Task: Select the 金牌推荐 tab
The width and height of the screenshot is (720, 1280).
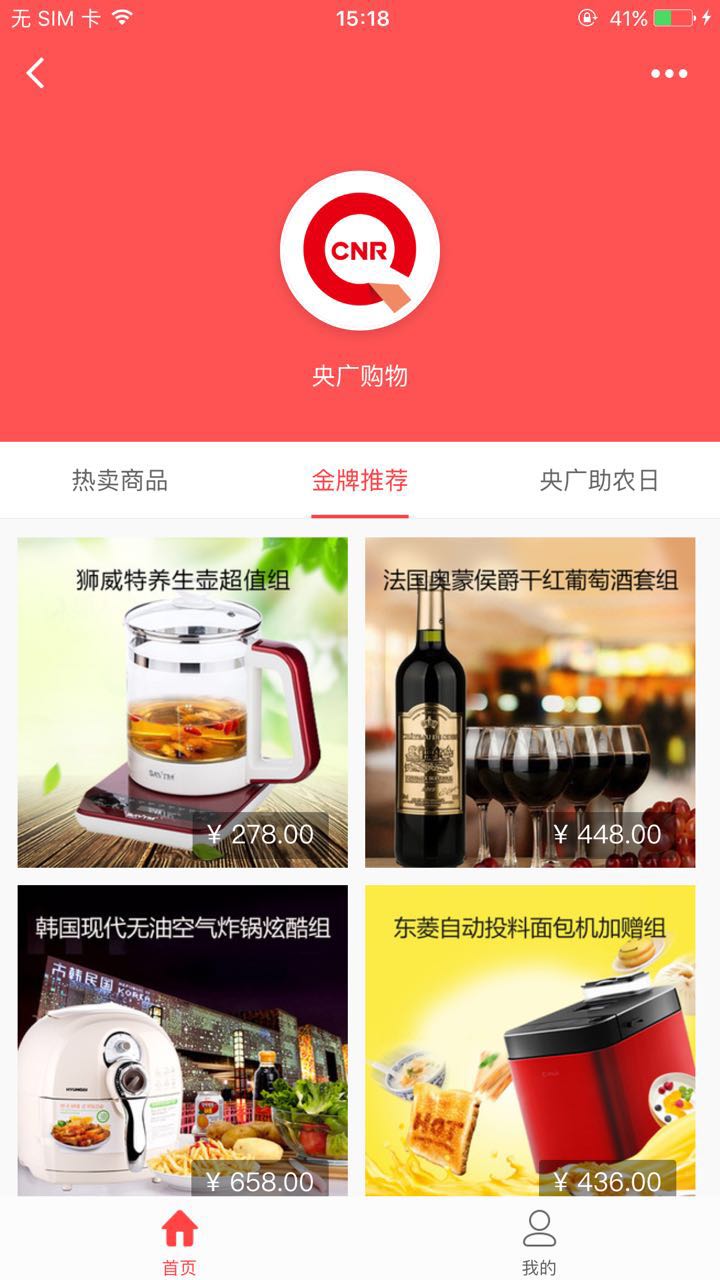Action: (360, 480)
